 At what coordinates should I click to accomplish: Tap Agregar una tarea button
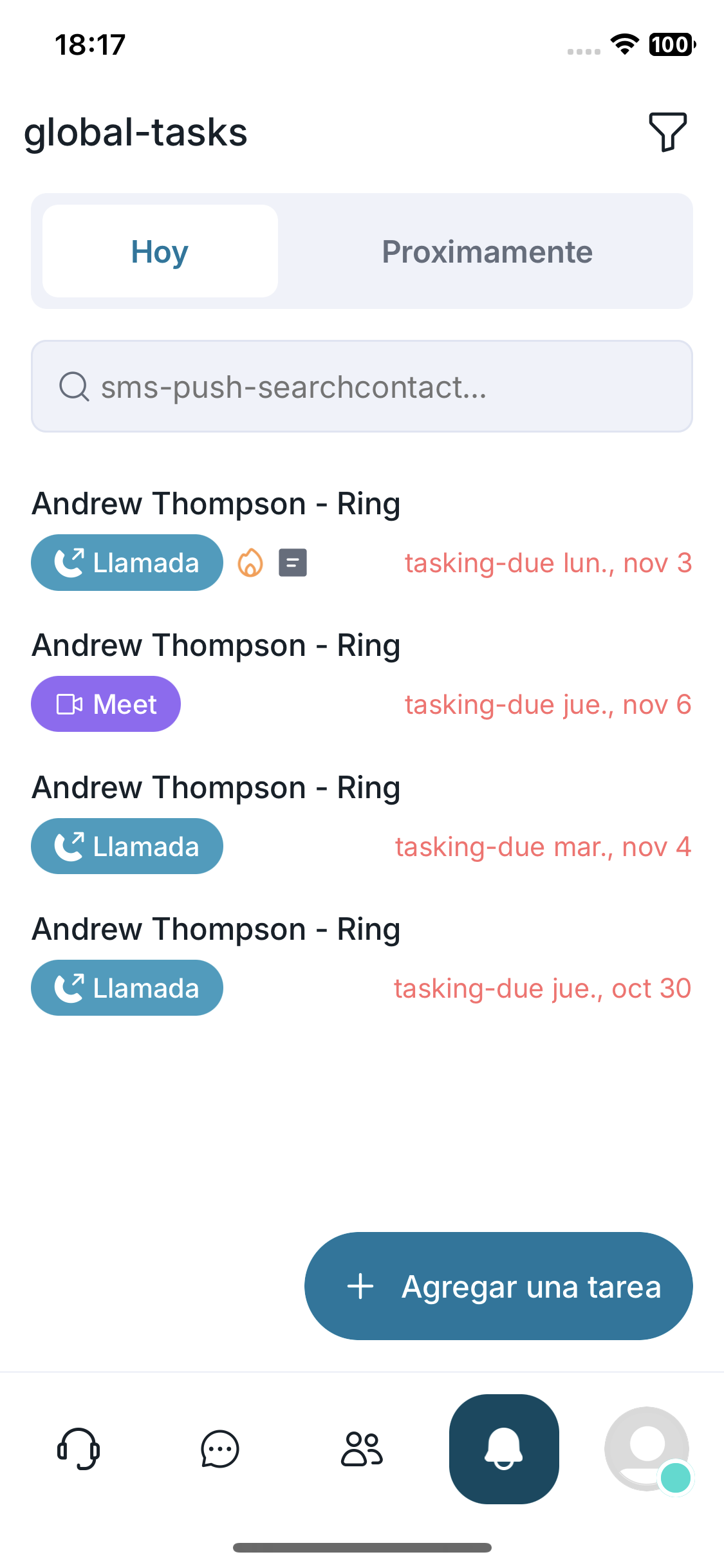498,1287
